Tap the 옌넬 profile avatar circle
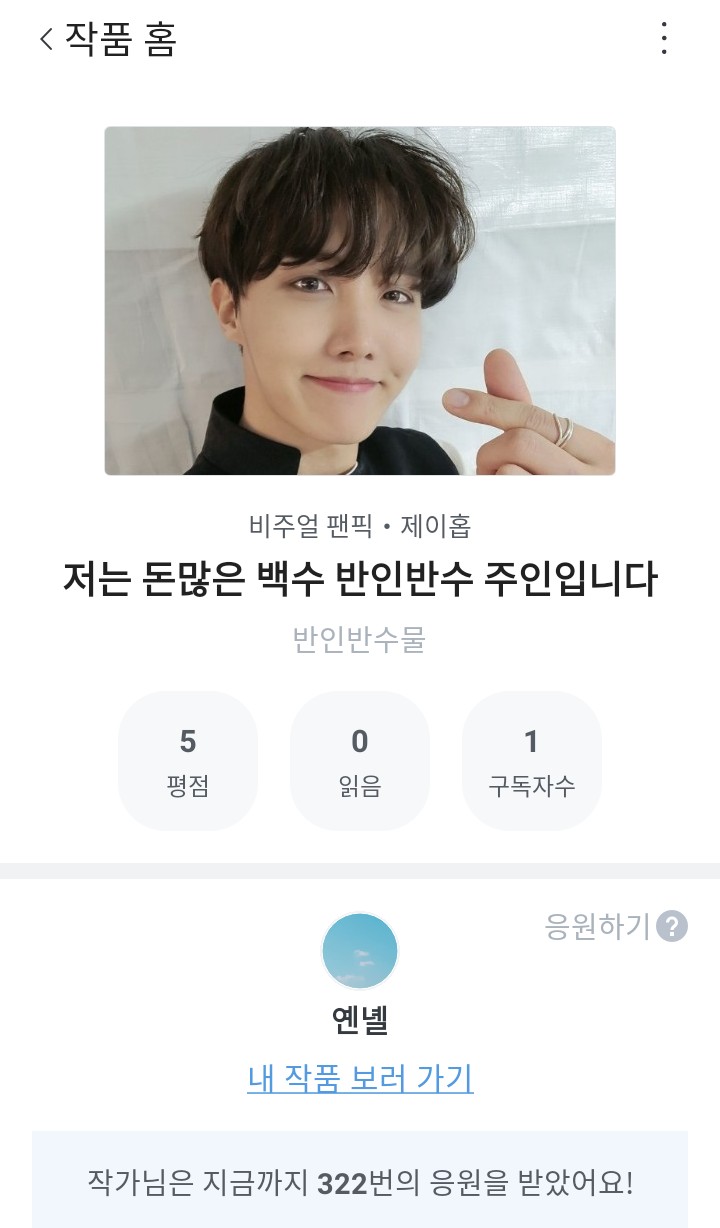Screen dimensions: 720x1228 pyautogui.click(x=360, y=950)
